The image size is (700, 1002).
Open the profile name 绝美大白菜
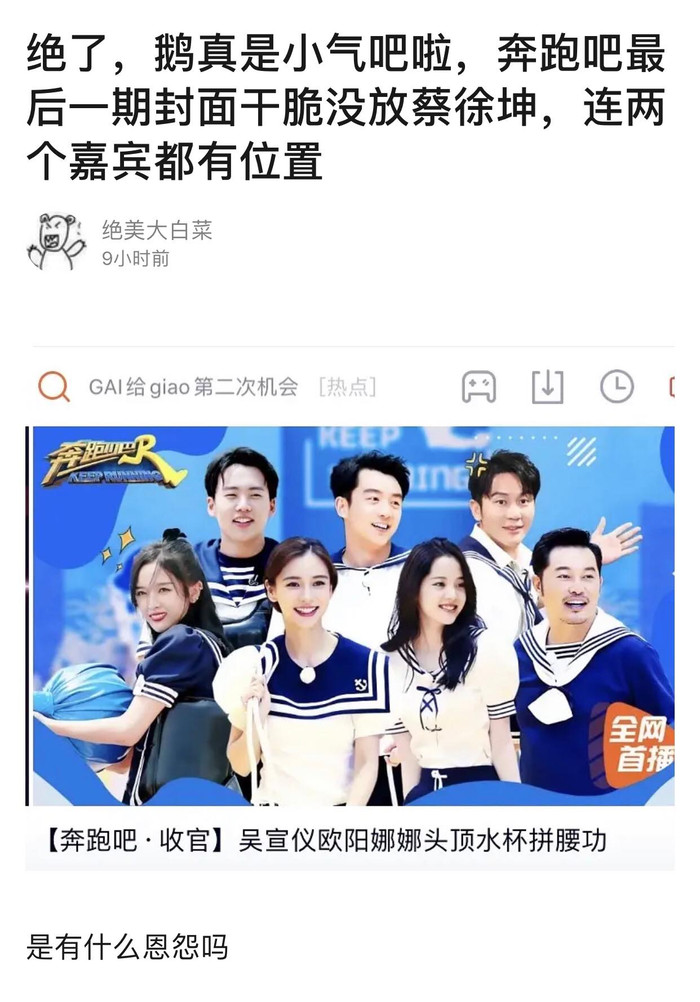coord(157,230)
